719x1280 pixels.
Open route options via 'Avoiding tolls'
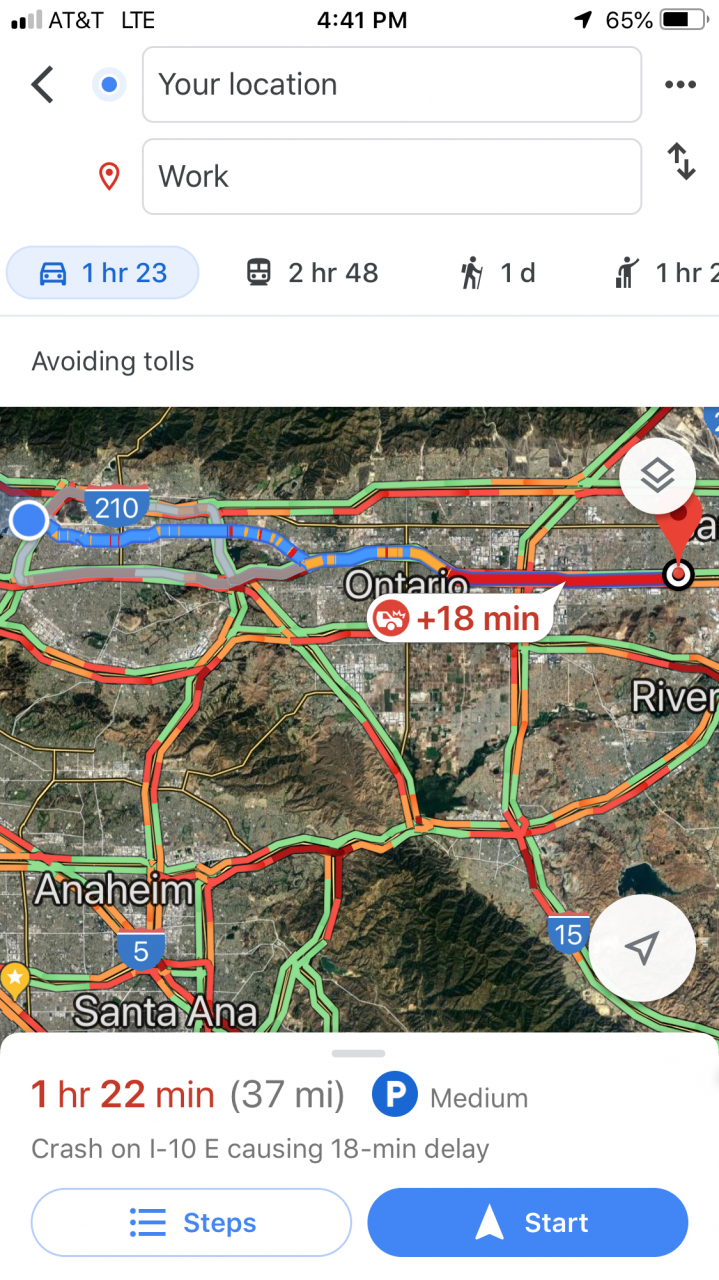(x=113, y=361)
